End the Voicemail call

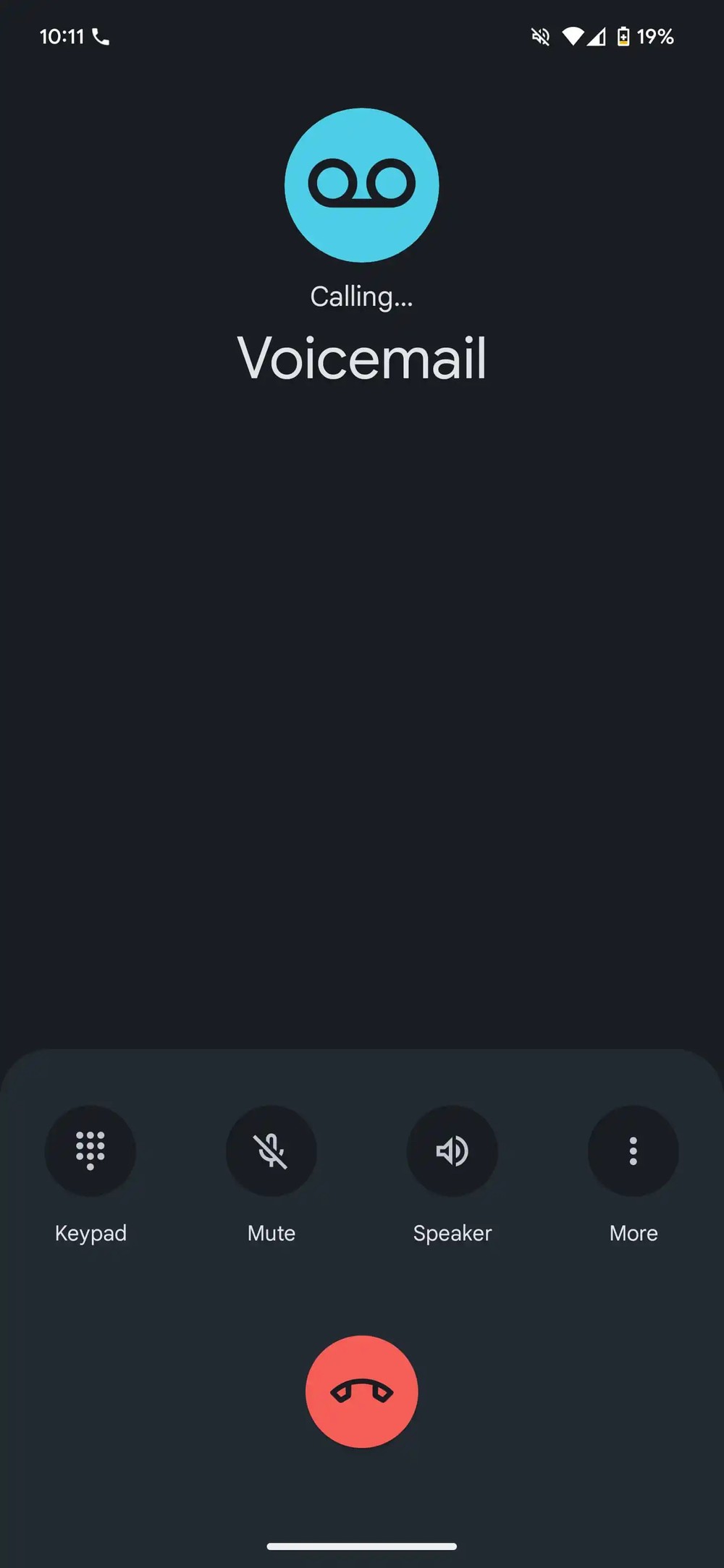(362, 1391)
